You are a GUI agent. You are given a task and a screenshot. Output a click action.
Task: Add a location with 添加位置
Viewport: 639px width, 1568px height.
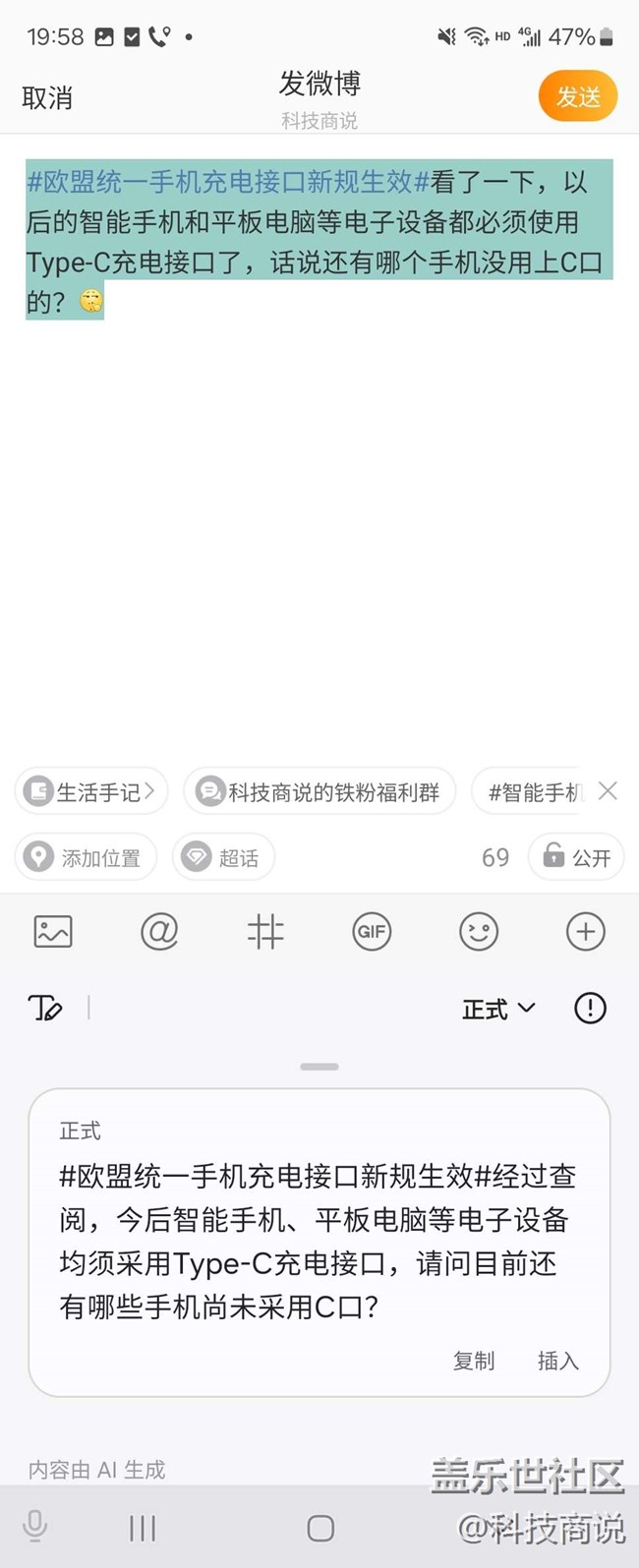coord(86,857)
